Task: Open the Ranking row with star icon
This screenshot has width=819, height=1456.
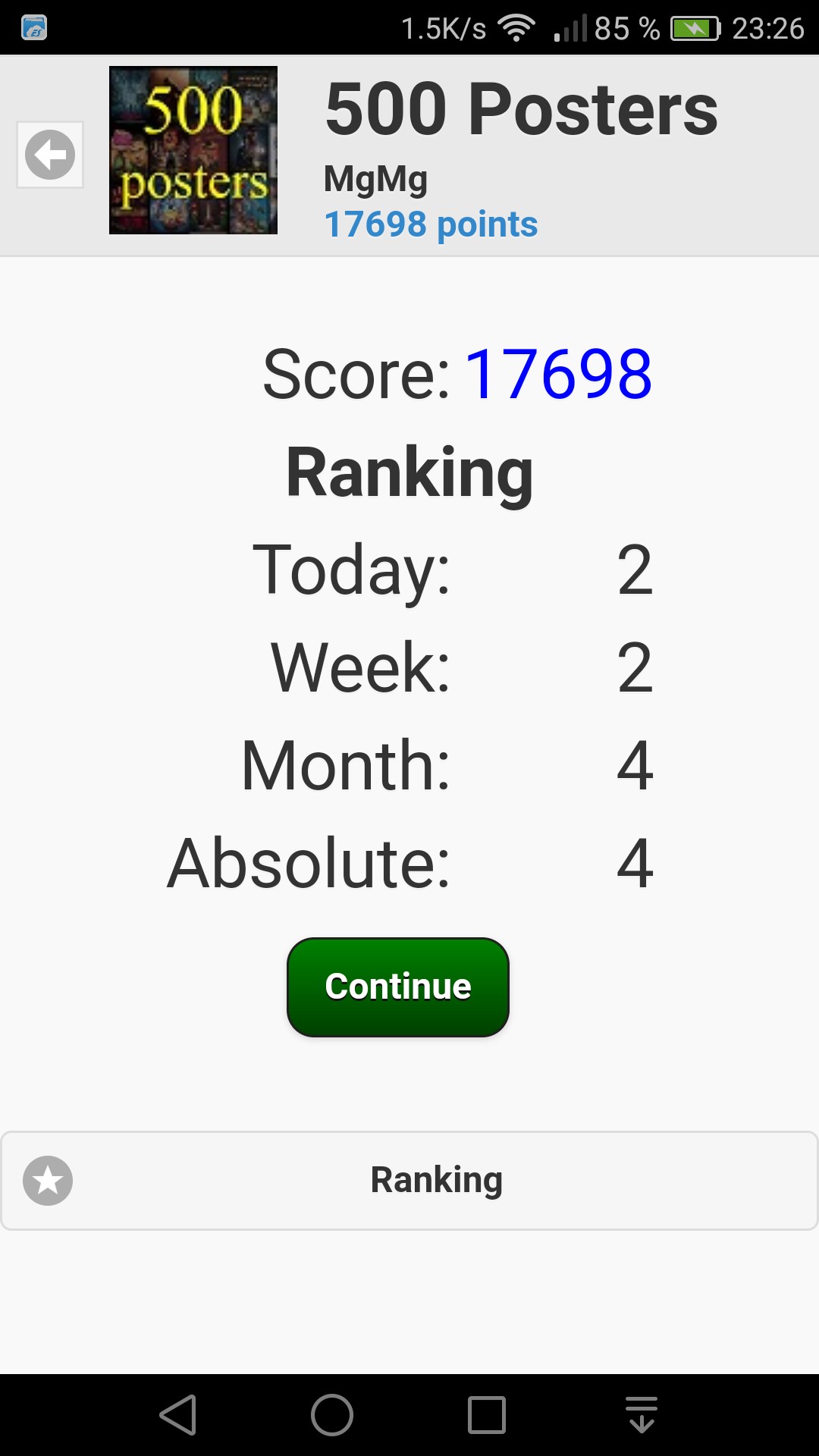Action: [x=409, y=1181]
